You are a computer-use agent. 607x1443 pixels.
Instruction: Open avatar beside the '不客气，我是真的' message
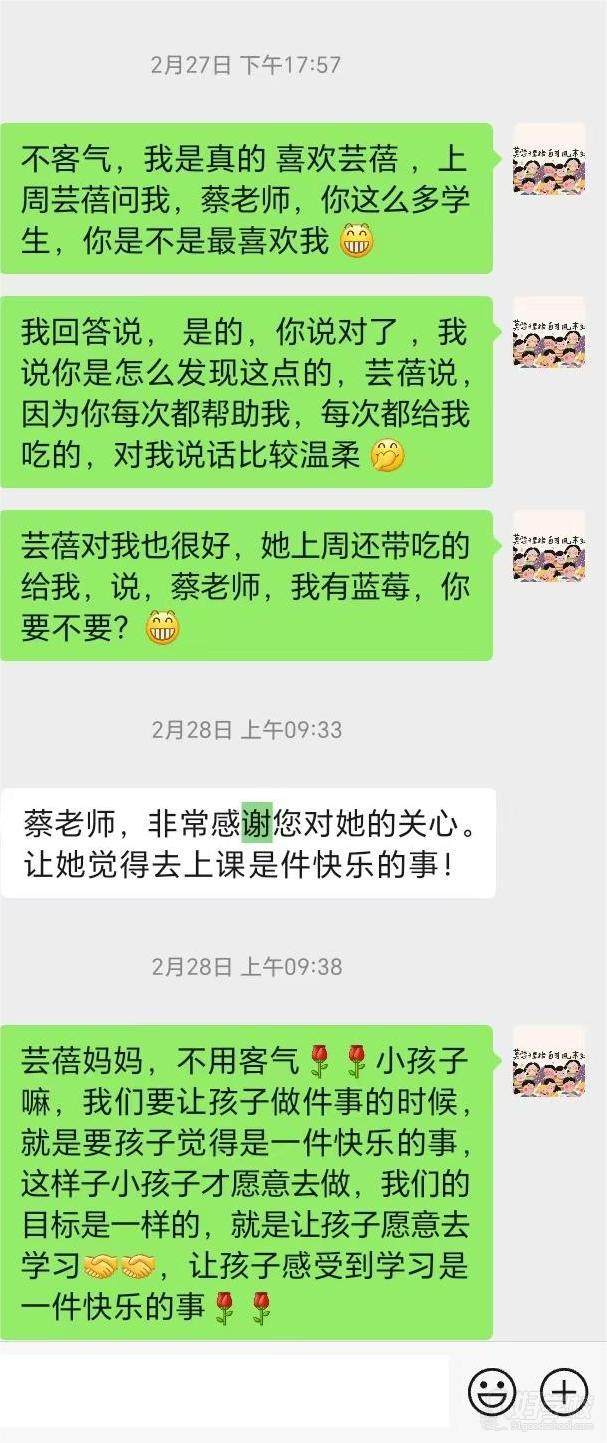coord(549,159)
